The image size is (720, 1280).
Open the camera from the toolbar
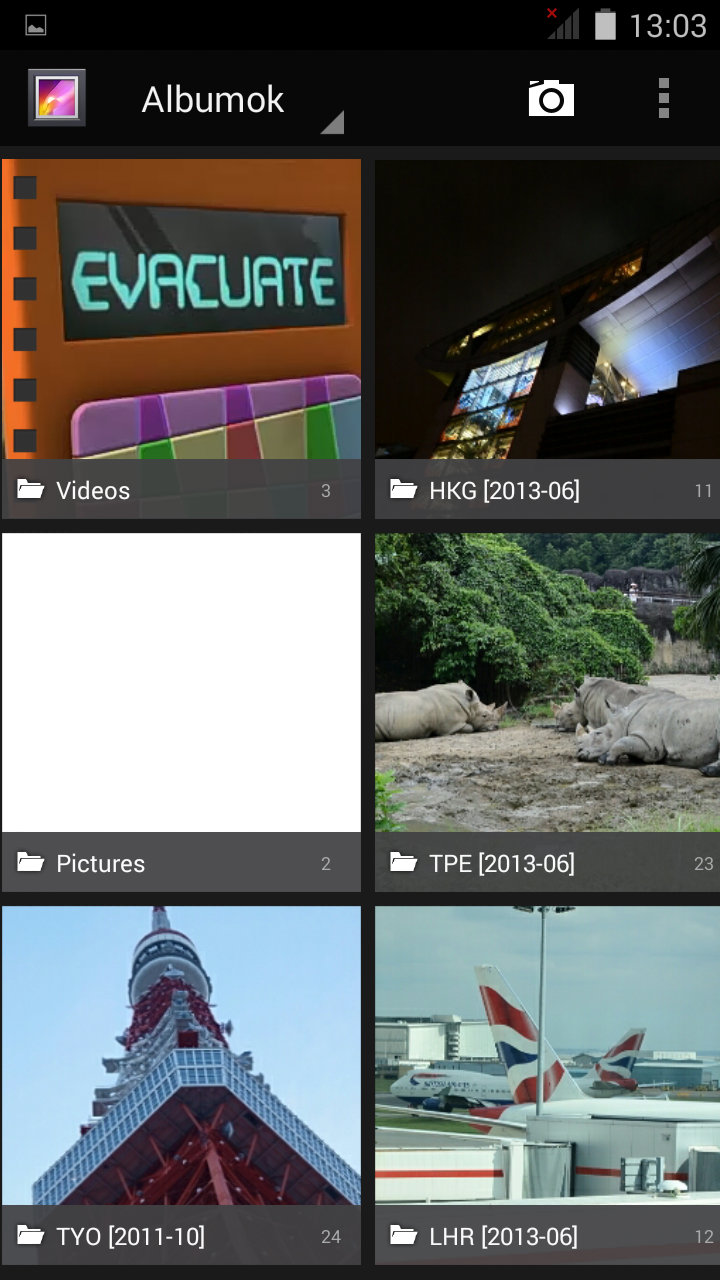551,98
